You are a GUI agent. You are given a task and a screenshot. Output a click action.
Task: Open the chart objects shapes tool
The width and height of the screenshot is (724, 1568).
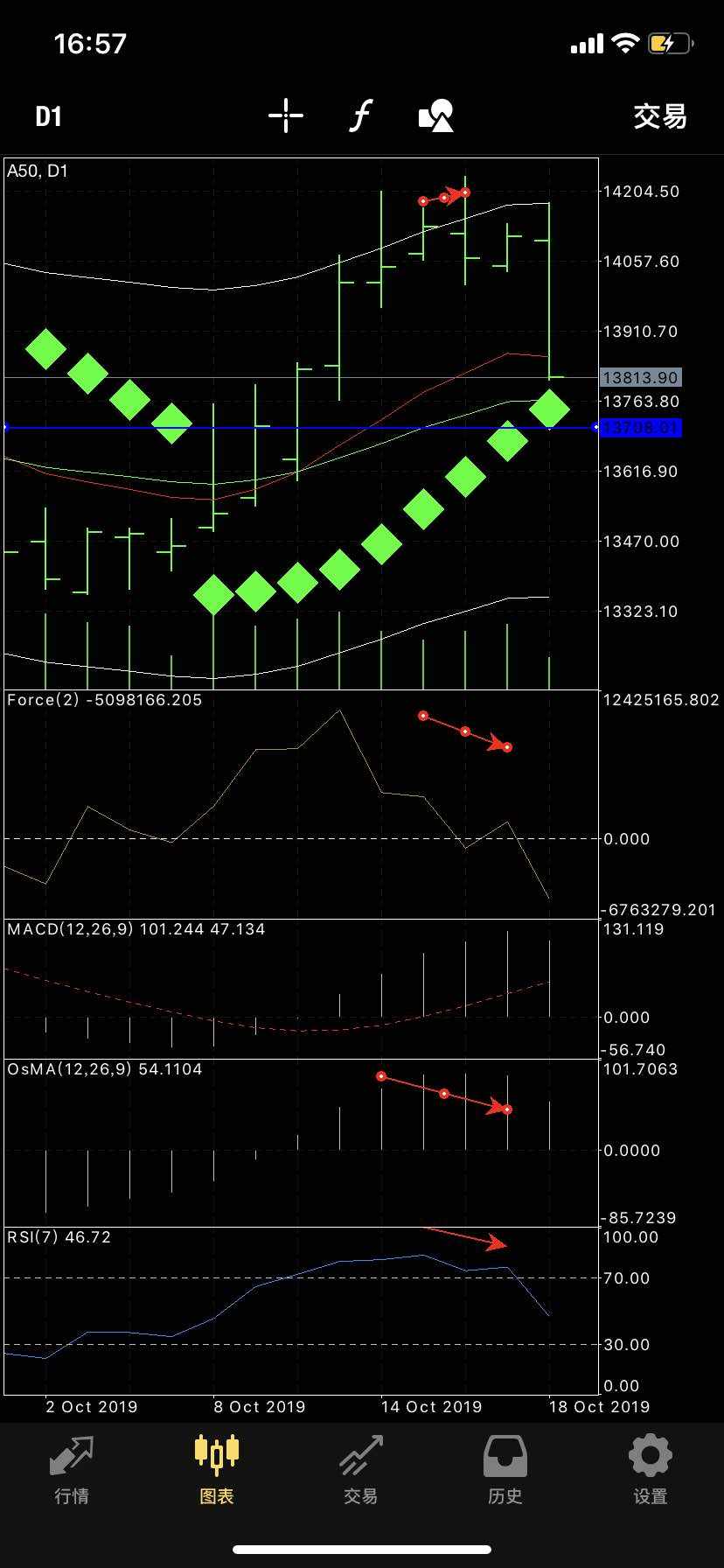pyautogui.click(x=436, y=115)
